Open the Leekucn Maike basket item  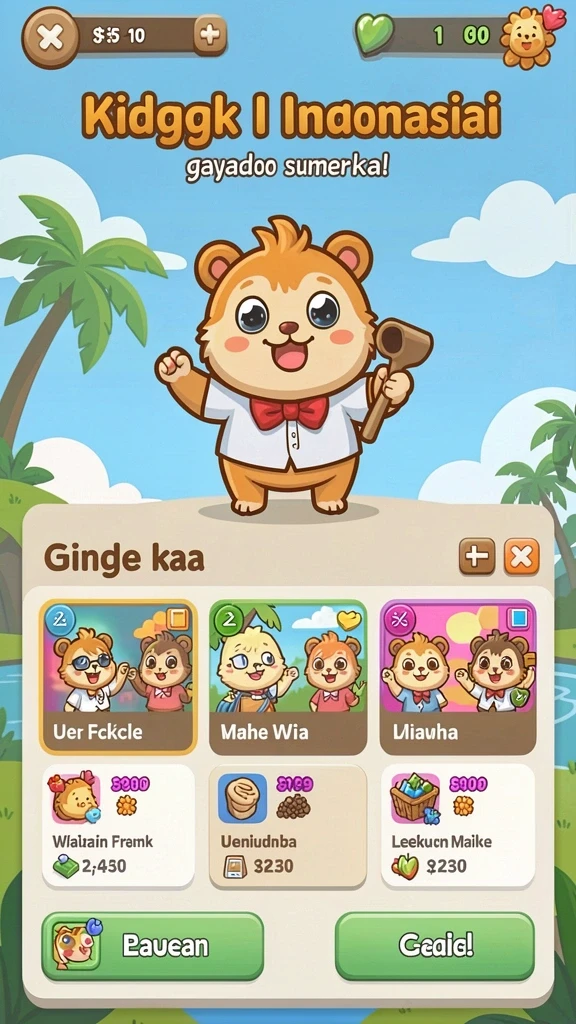[458, 826]
